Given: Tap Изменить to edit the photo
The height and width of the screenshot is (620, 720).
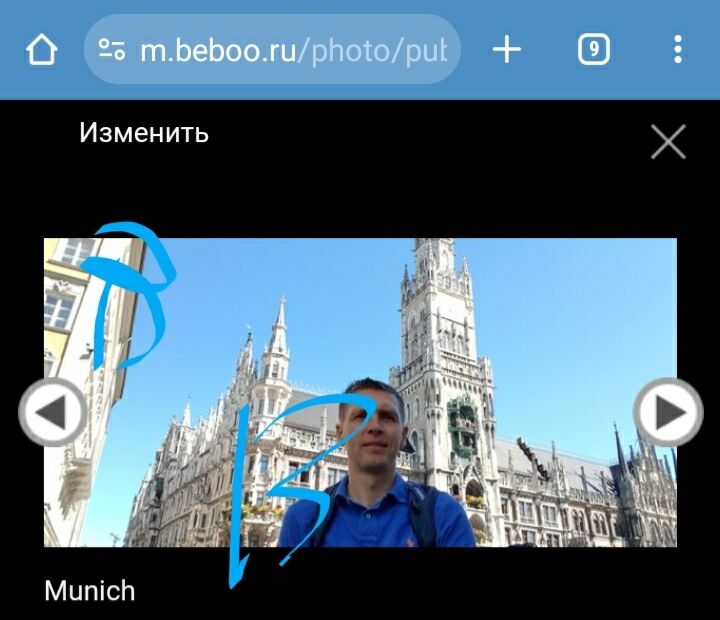Looking at the screenshot, I should (x=144, y=132).
